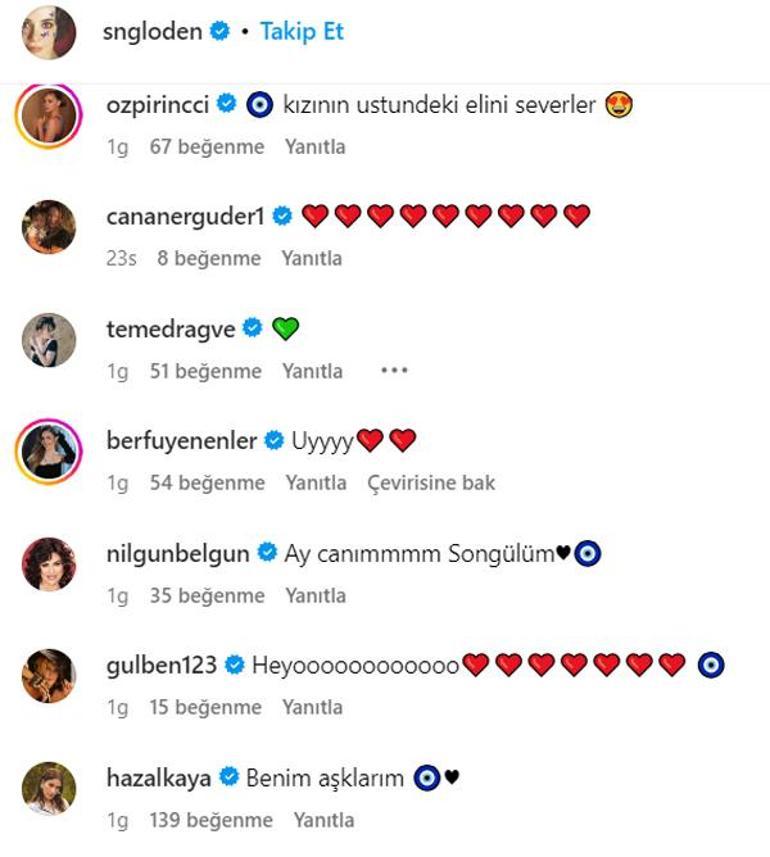Open sngloden's profile picture

point(49,33)
